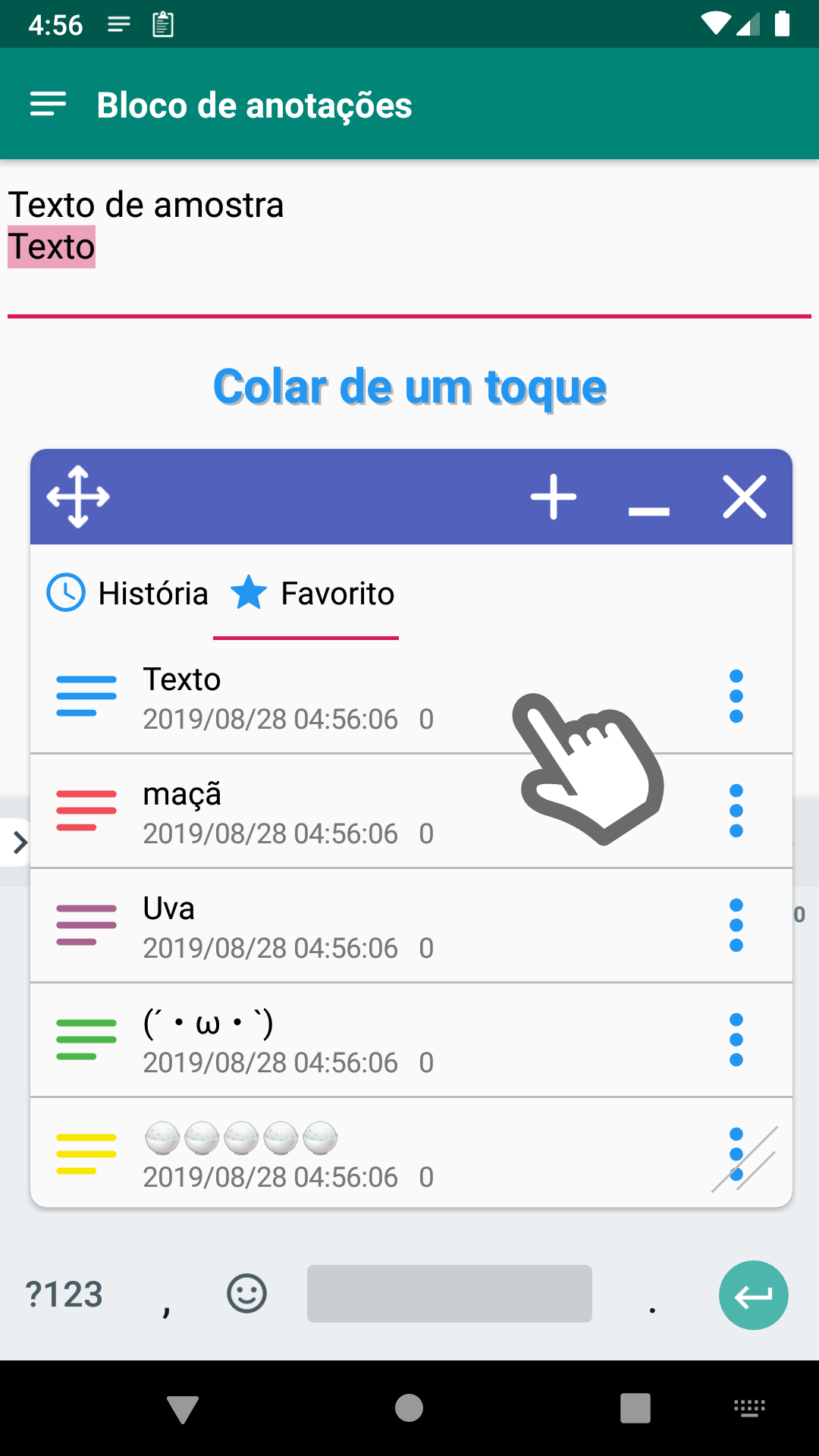Open options for the 'Uva' entry
The height and width of the screenshot is (1456, 819).
736,926
